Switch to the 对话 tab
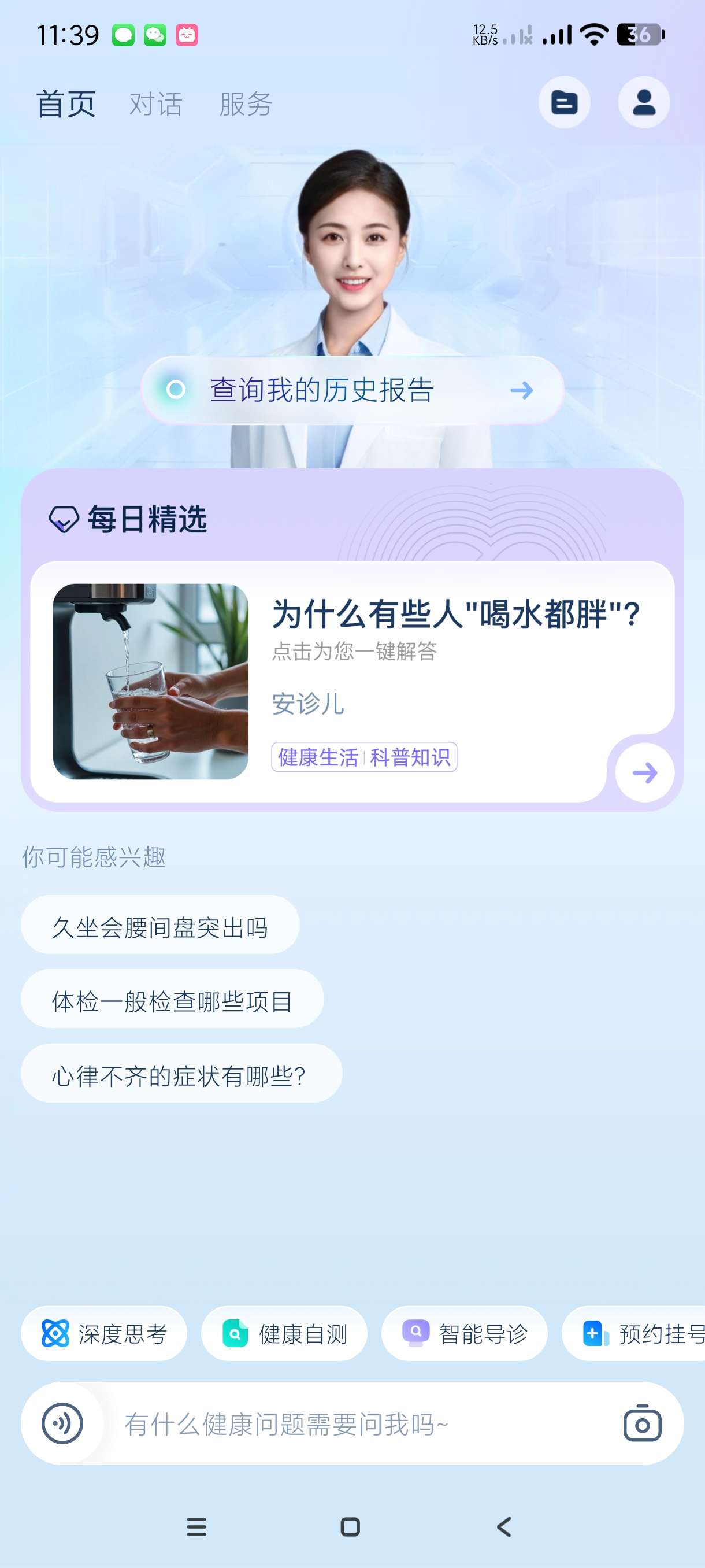Image resolution: width=705 pixels, height=1568 pixels. pyautogui.click(x=155, y=104)
